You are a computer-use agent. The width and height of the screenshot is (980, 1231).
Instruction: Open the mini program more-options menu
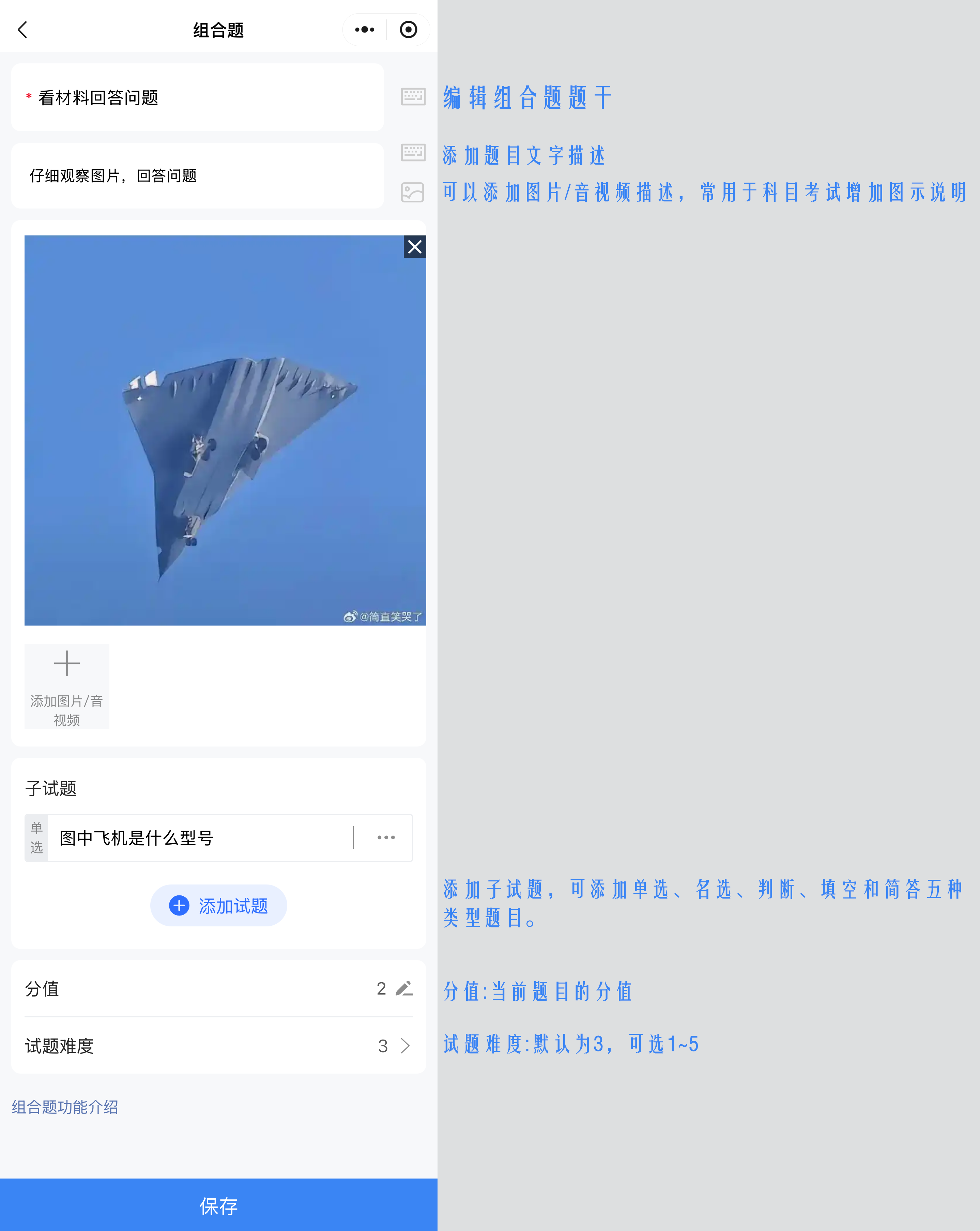point(364,30)
